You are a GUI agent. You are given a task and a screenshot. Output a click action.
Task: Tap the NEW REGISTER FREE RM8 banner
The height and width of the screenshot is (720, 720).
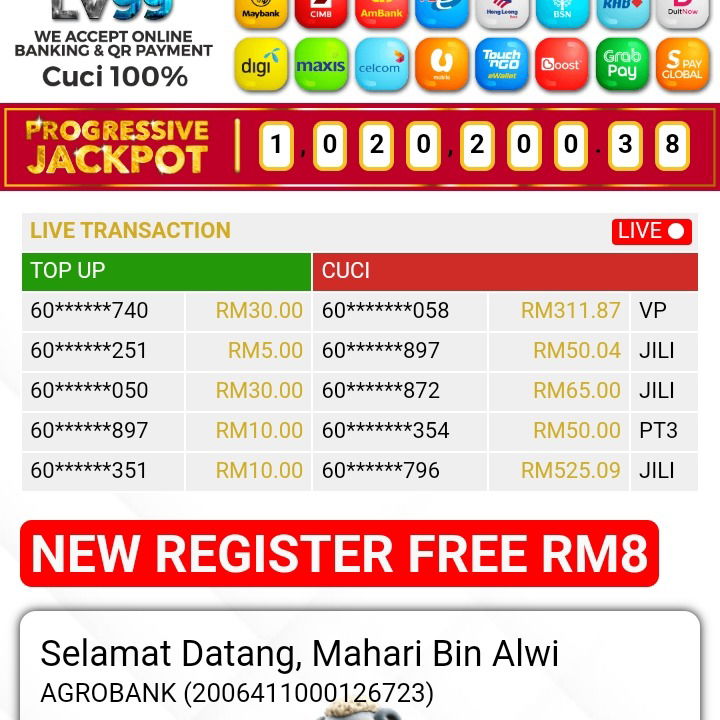339,554
